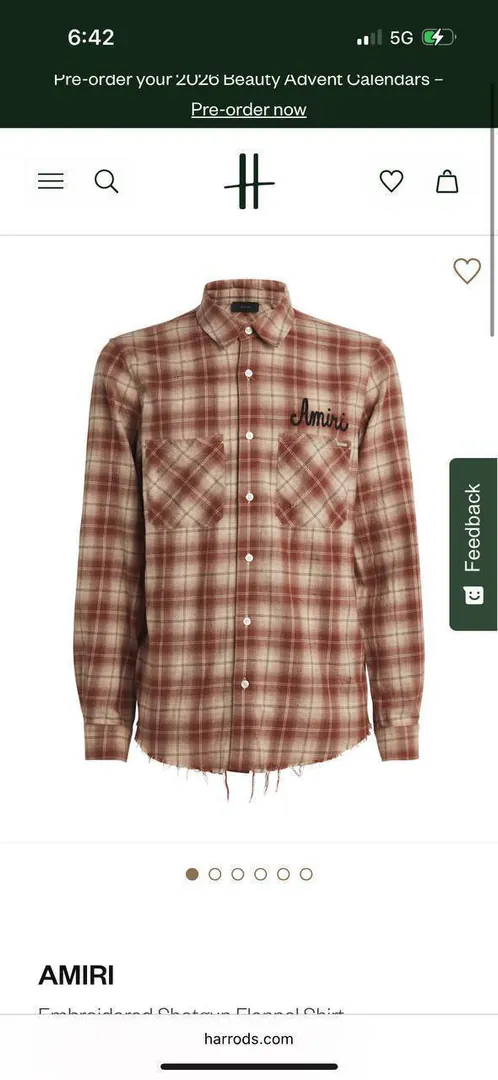Open the wishlist heart in header

(391, 181)
